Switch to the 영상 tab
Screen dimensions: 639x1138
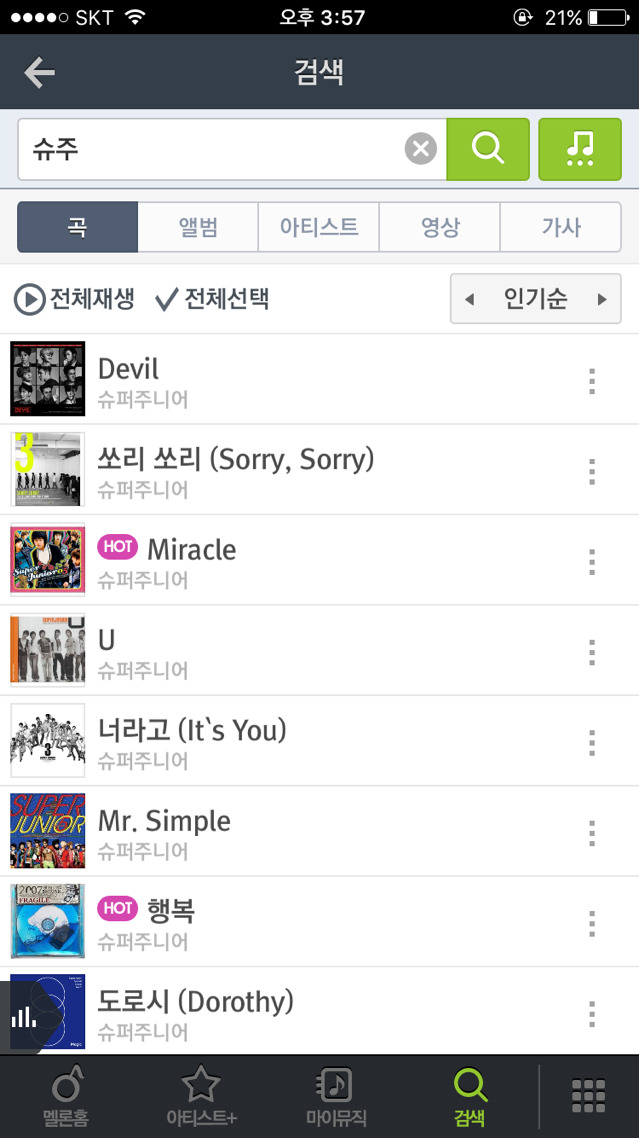tap(440, 227)
